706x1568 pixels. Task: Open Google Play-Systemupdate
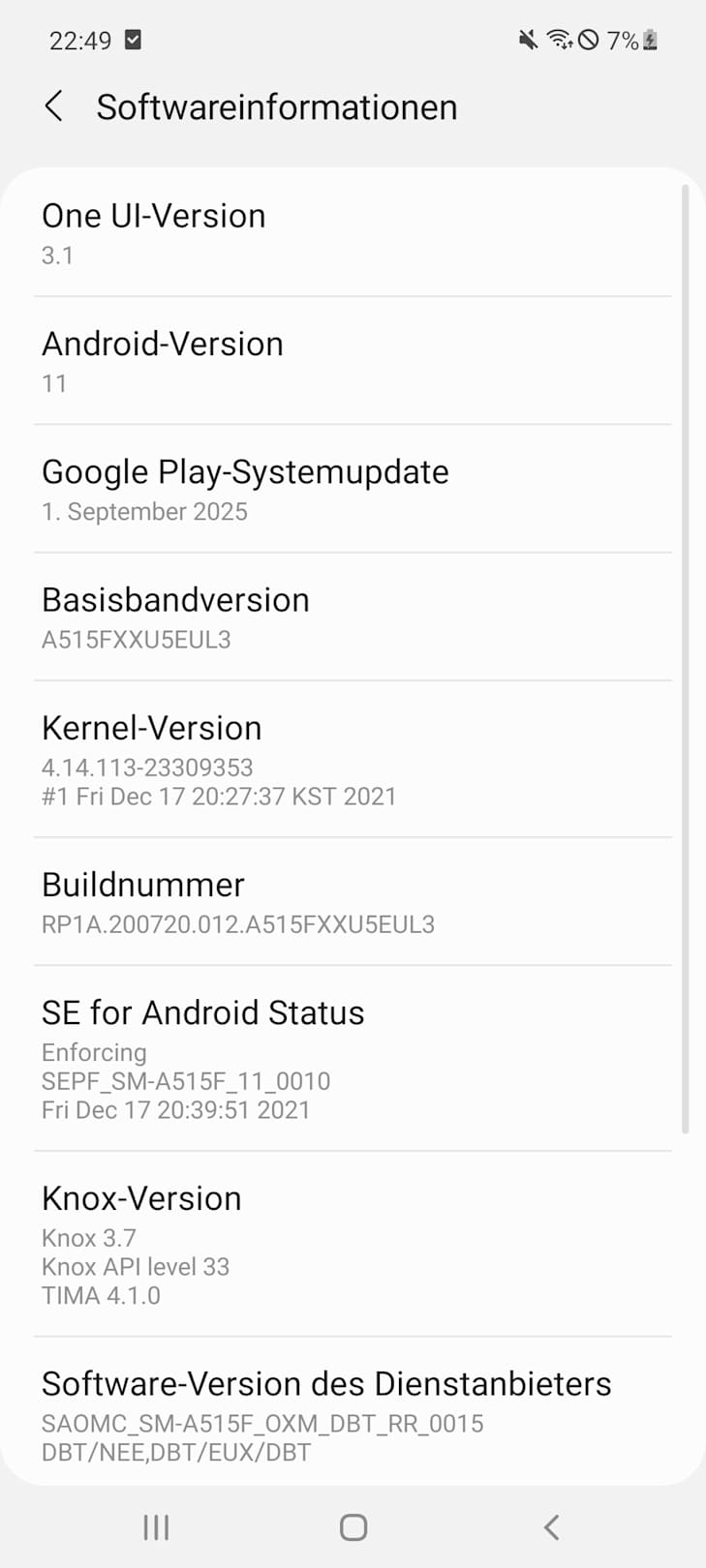[353, 490]
